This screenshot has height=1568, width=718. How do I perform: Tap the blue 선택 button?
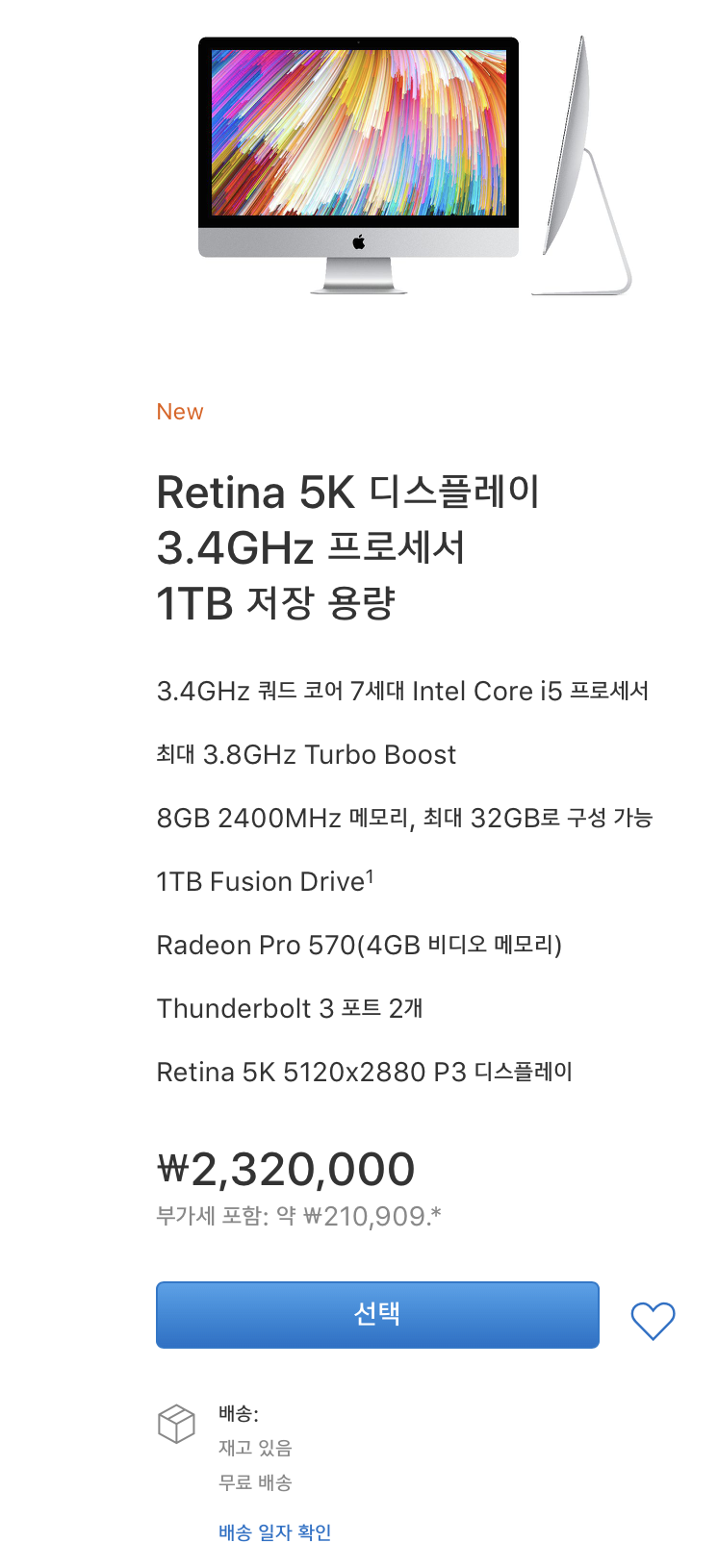point(377,1314)
